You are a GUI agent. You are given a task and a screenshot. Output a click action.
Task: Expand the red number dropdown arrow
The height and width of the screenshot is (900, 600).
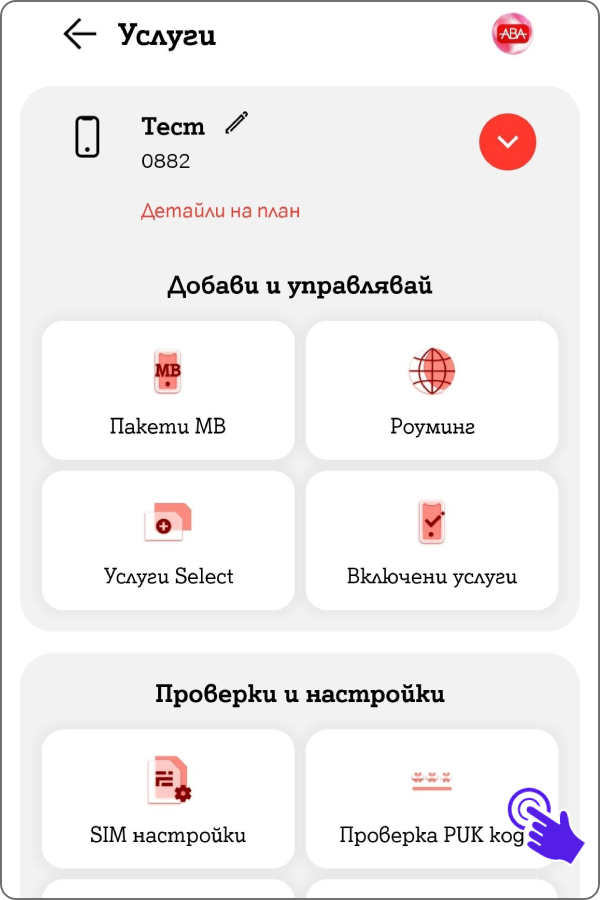[508, 142]
